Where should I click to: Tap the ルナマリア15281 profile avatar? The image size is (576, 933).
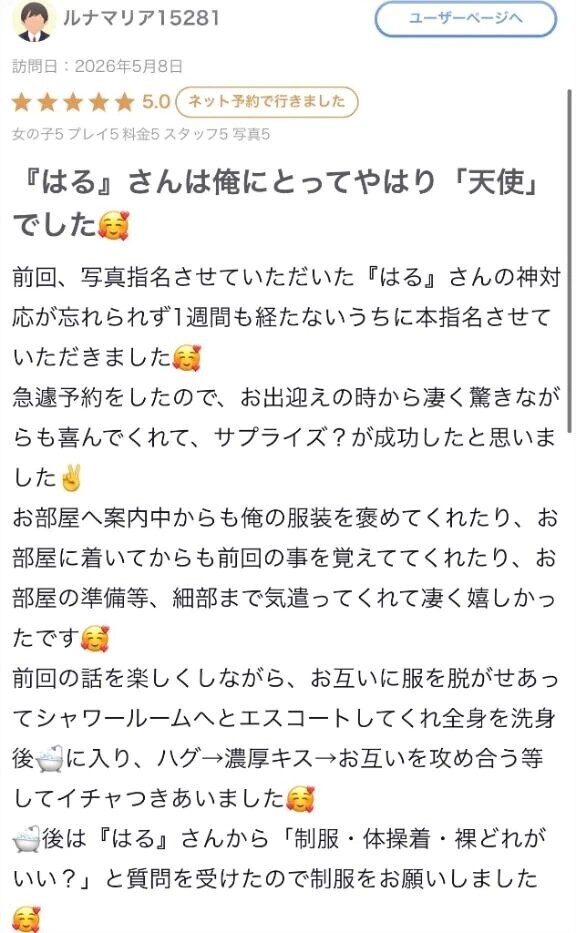34,21
